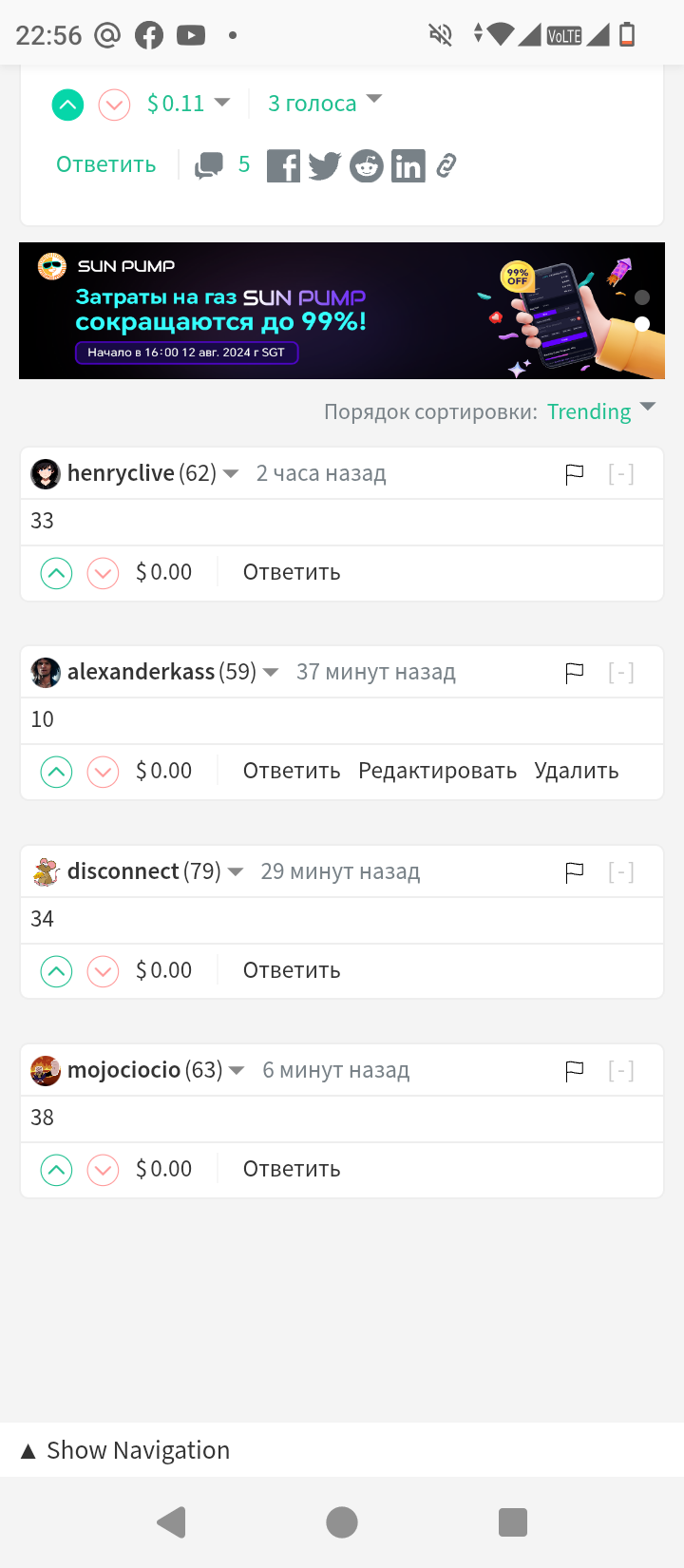Collapse disconnect's comment

pyautogui.click(x=620, y=872)
